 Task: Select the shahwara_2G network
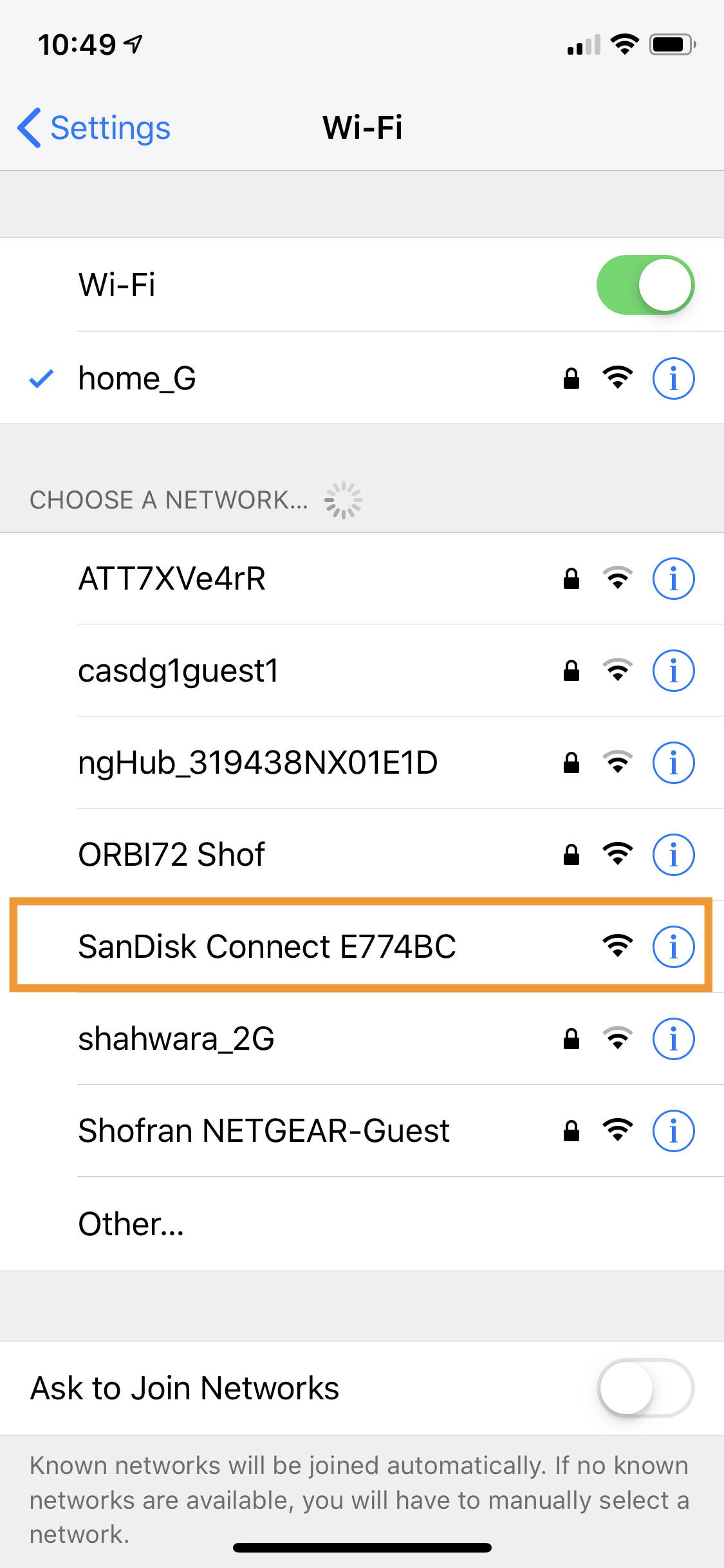[362, 1038]
